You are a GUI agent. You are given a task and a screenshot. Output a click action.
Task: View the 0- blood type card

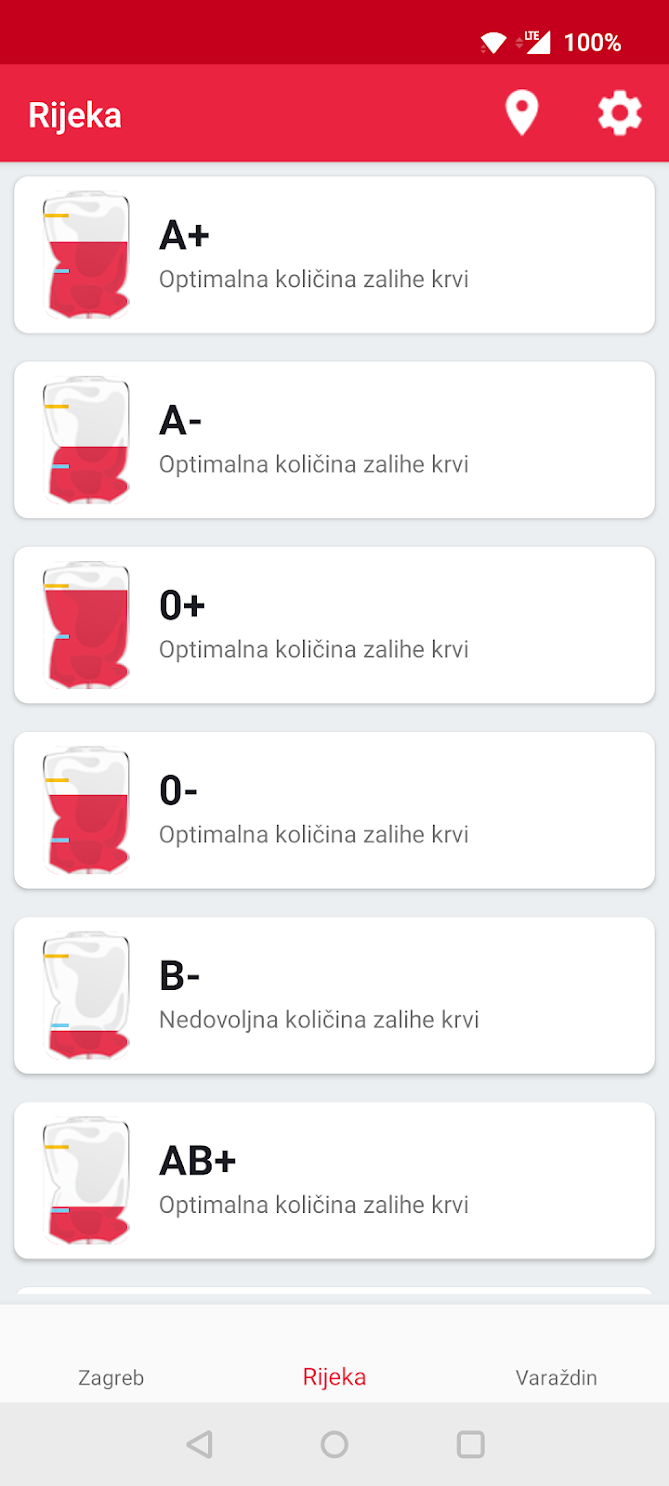pos(334,810)
